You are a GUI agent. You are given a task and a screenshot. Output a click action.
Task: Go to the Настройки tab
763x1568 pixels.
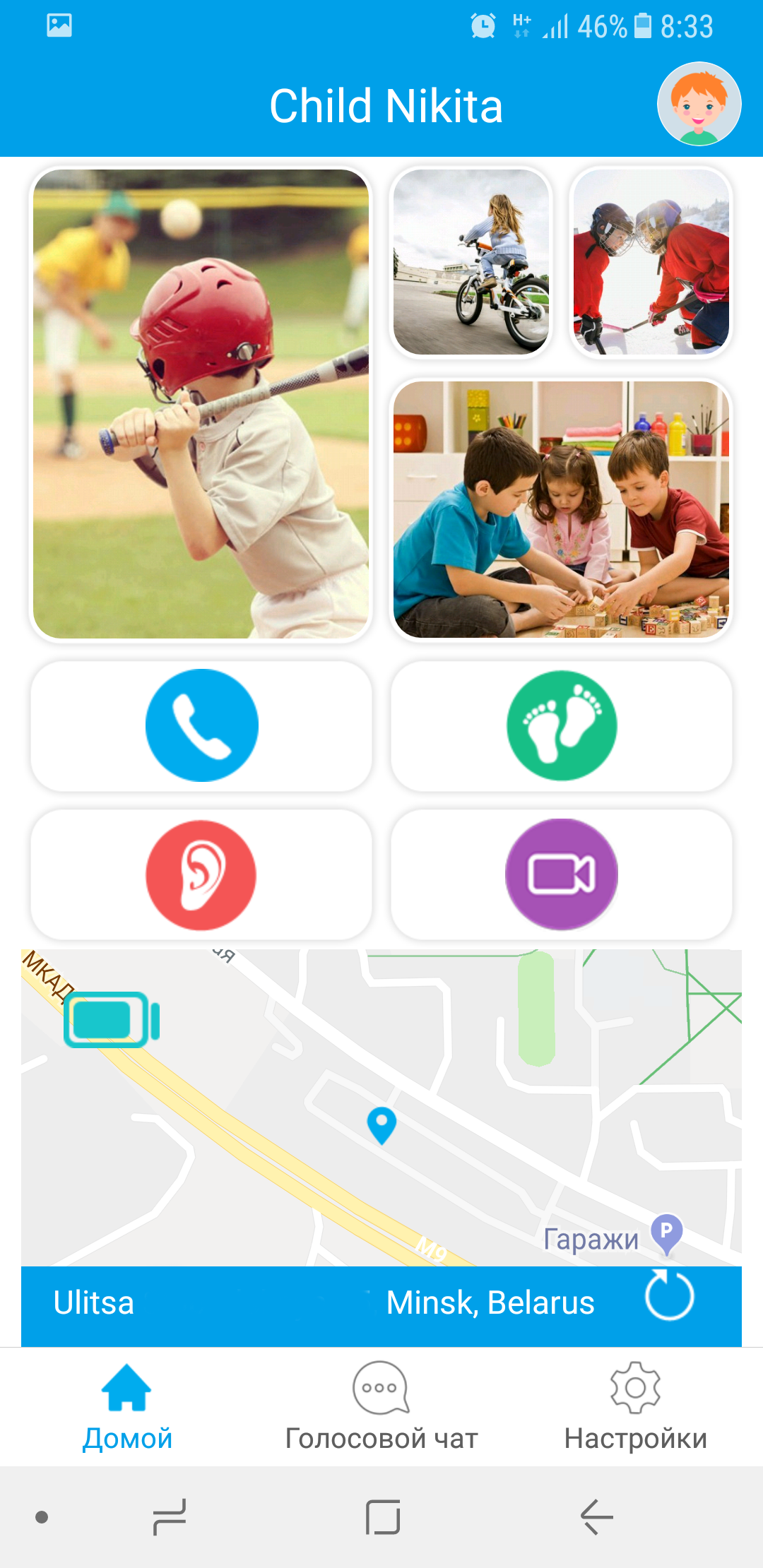[636, 1407]
